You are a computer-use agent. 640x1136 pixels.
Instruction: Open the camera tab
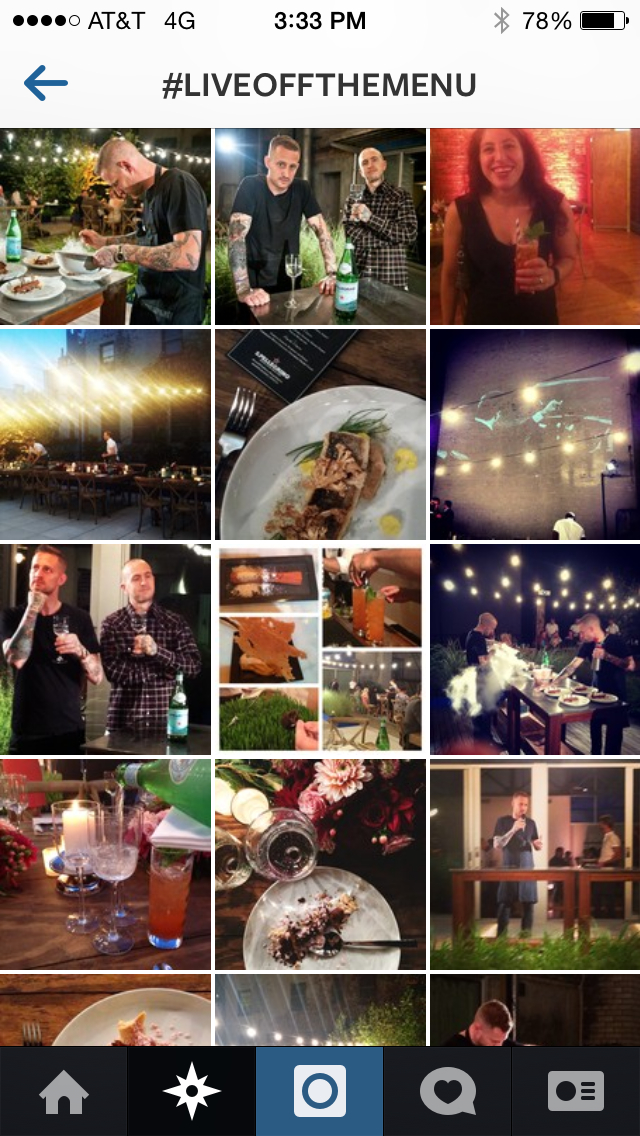(320, 1091)
